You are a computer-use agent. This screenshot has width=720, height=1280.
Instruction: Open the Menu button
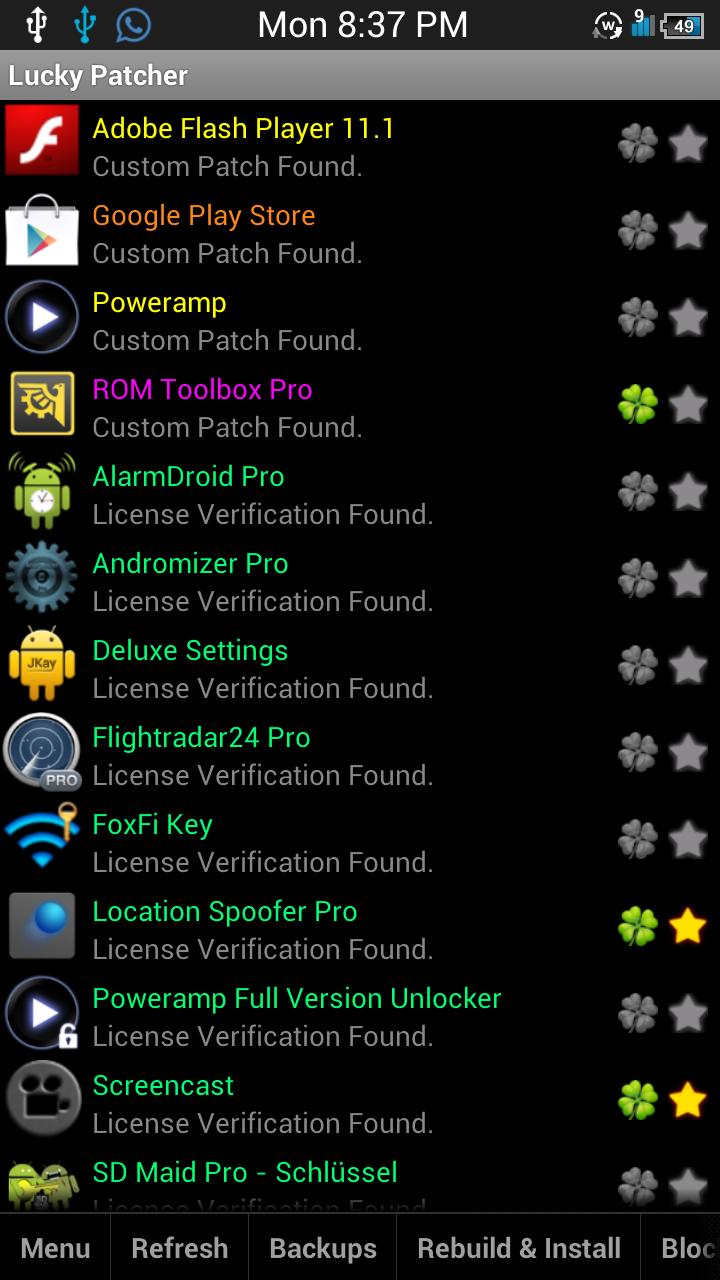55,1248
